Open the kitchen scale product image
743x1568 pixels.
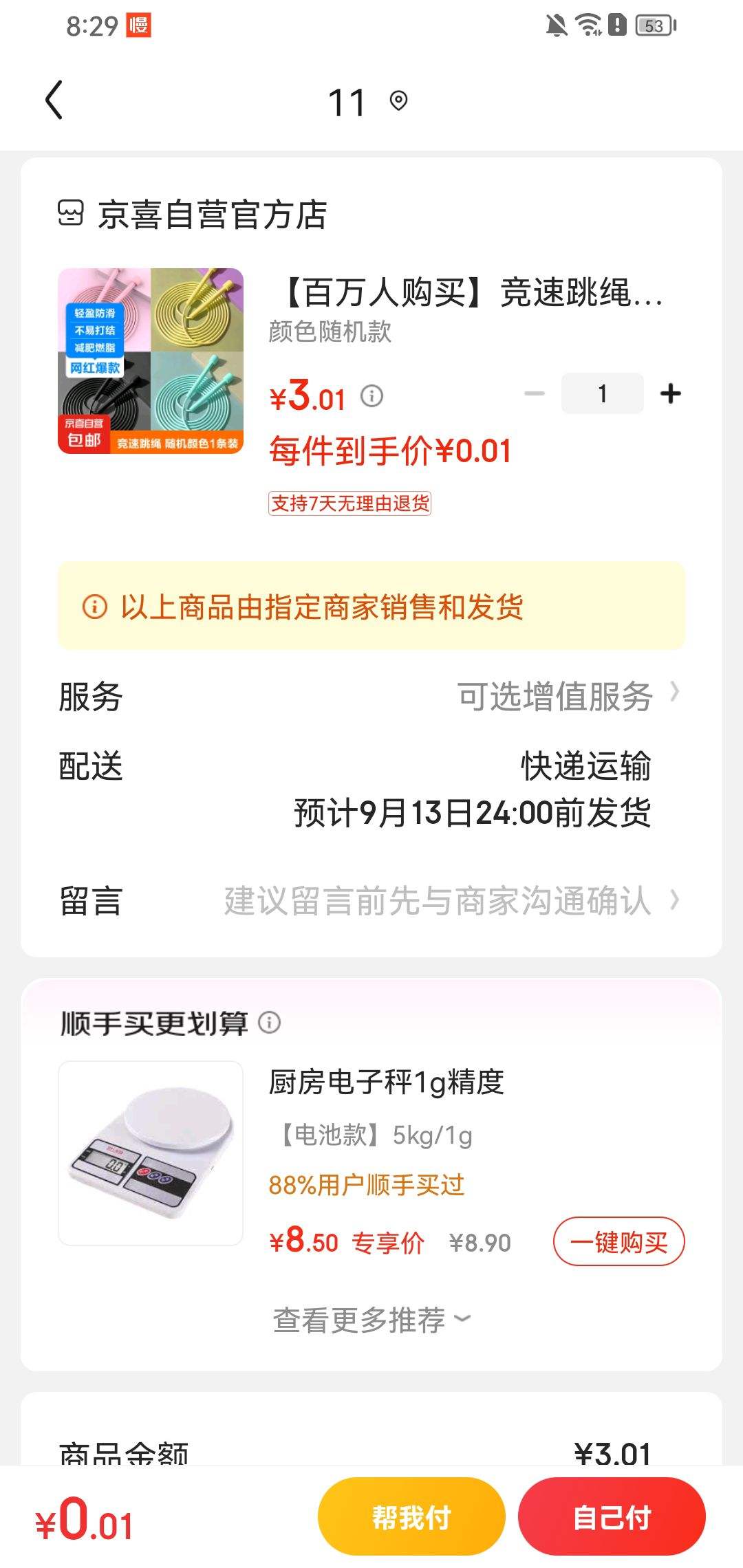point(151,1153)
